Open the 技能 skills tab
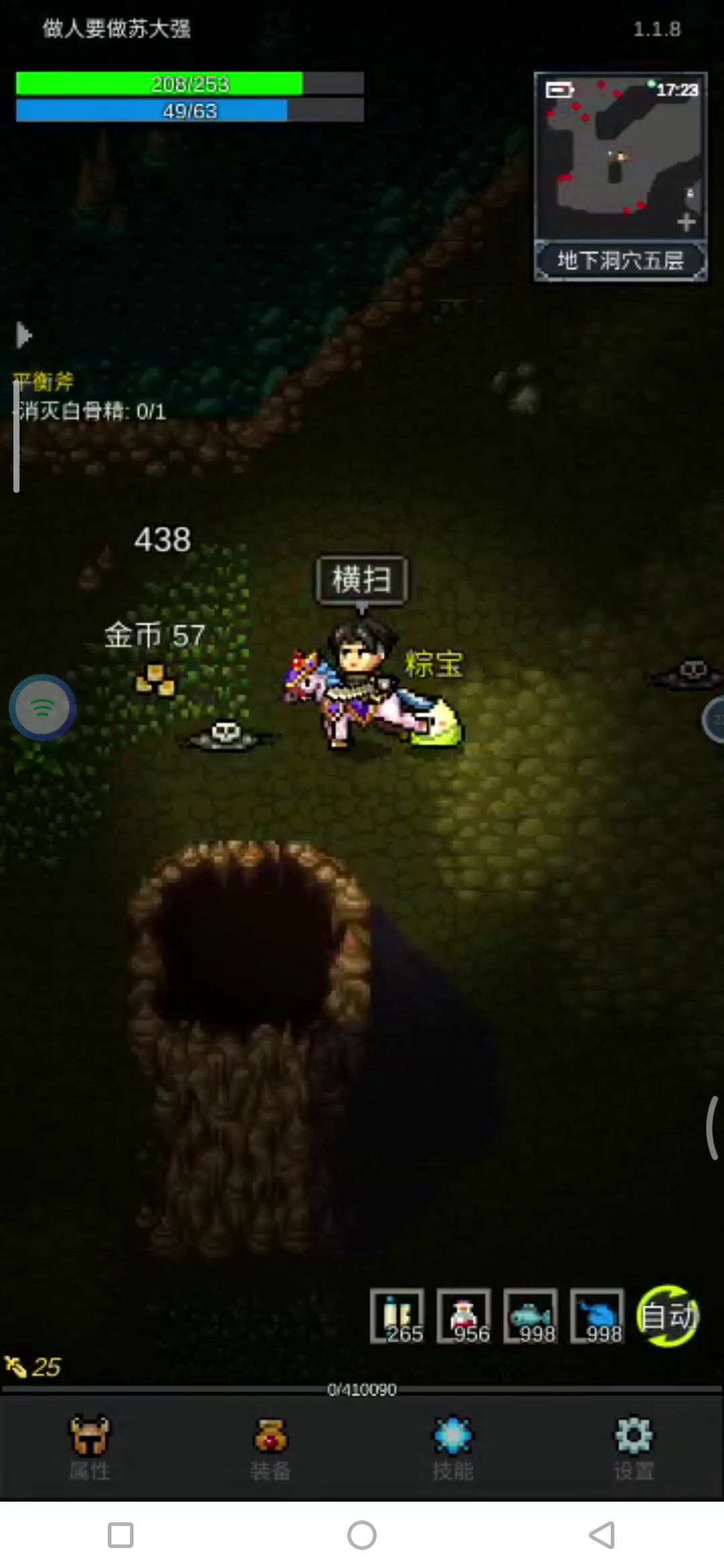The image size is (724, 1568). tap(452, 1446)
